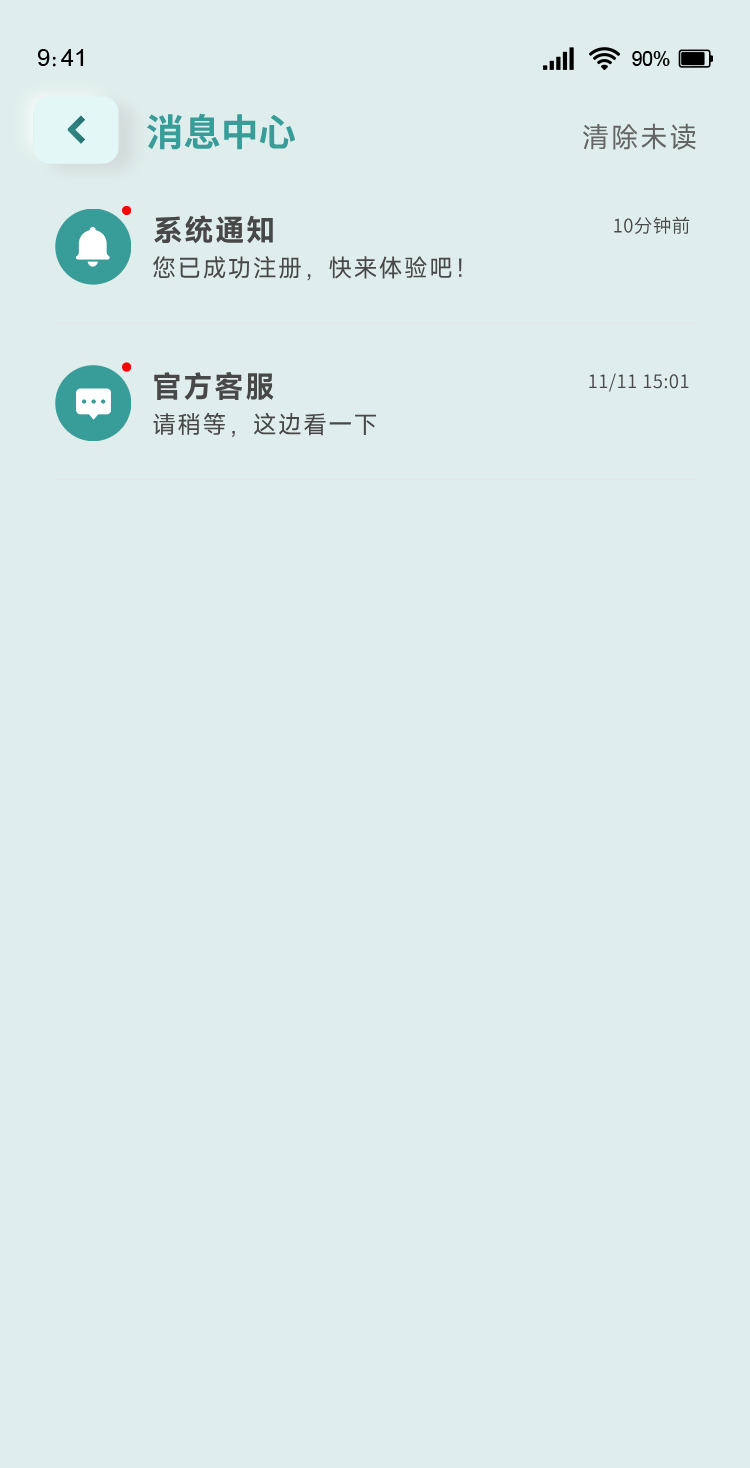Tap the cellular signal bars icon
This screenshot has height=1468, width=750.
[558, 59]
